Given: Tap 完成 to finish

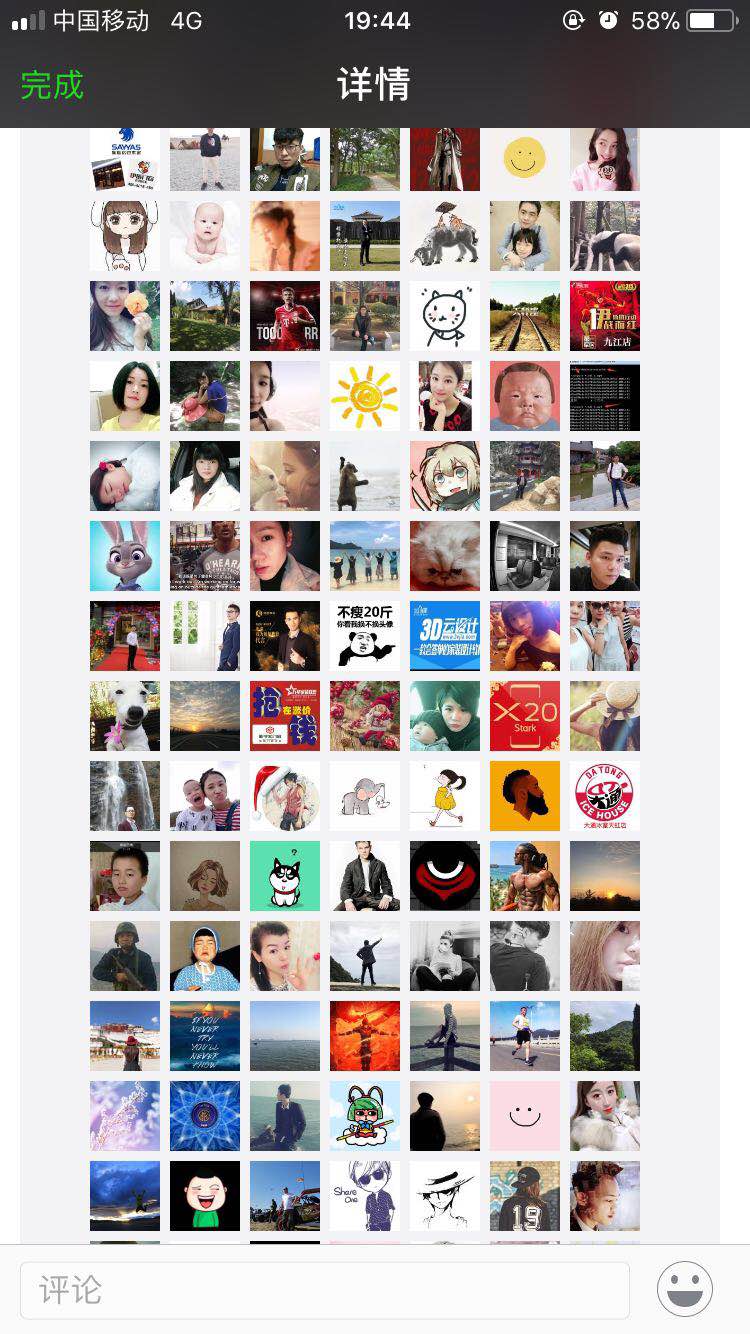Looking at the screenshot, I should (x=52, y=85).
